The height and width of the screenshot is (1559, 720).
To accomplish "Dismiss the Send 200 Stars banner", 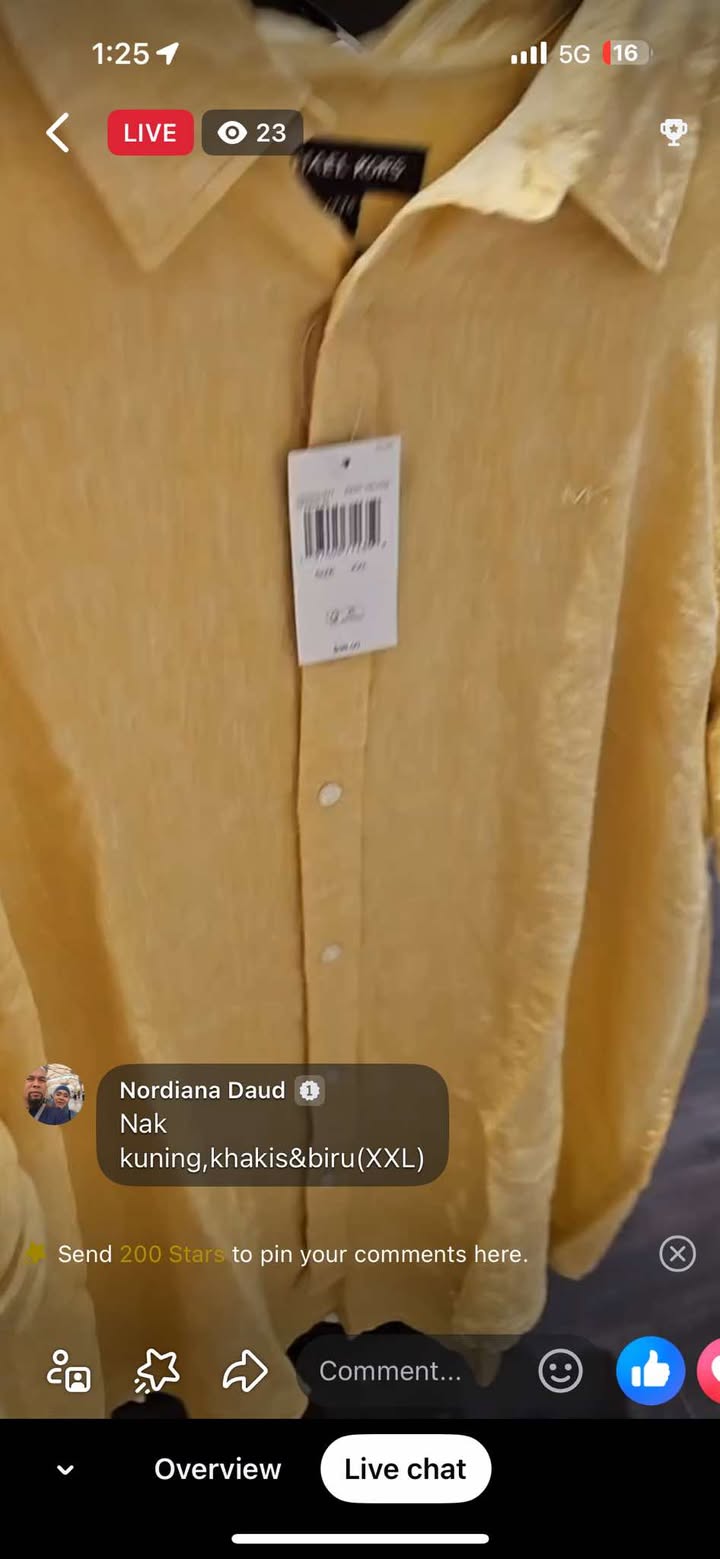I will click(x=677, y=1253).
